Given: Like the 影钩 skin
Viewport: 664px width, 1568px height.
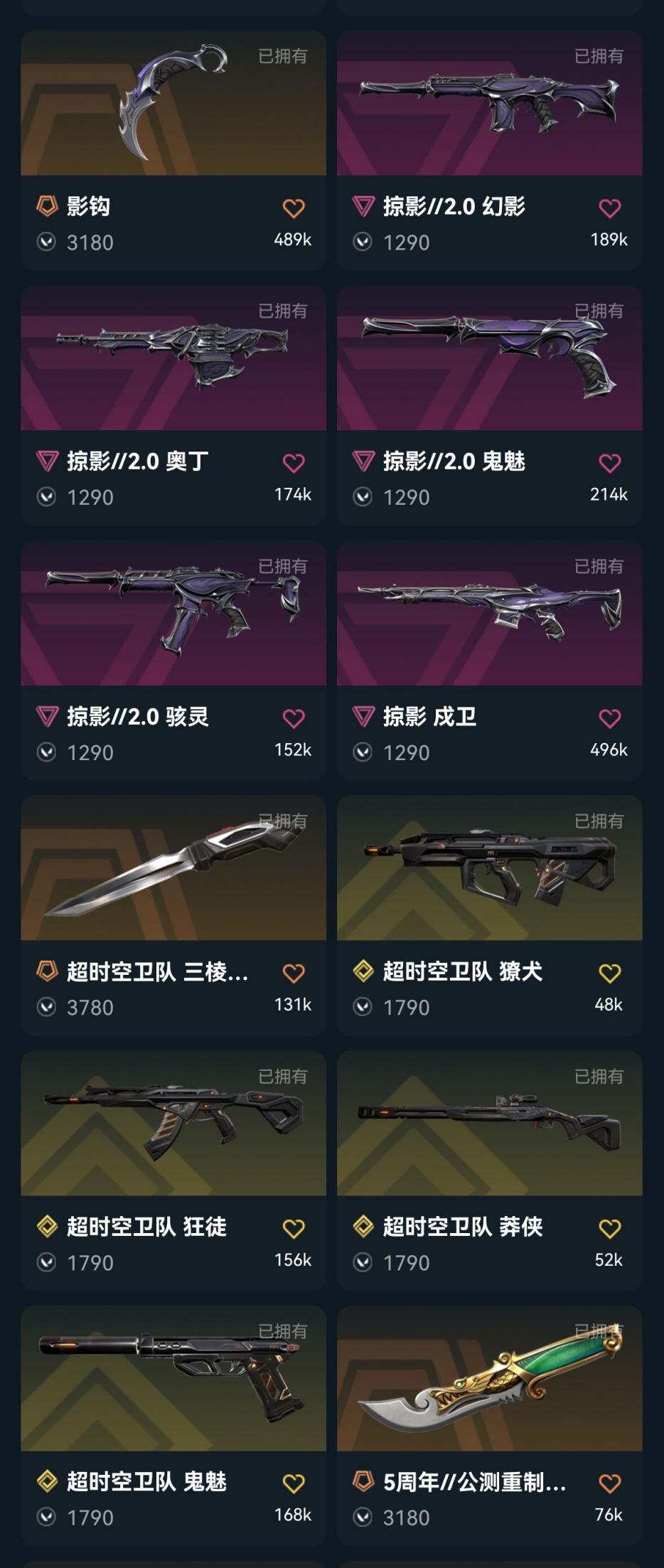Looking at the screenshot, I should [294, 208].
